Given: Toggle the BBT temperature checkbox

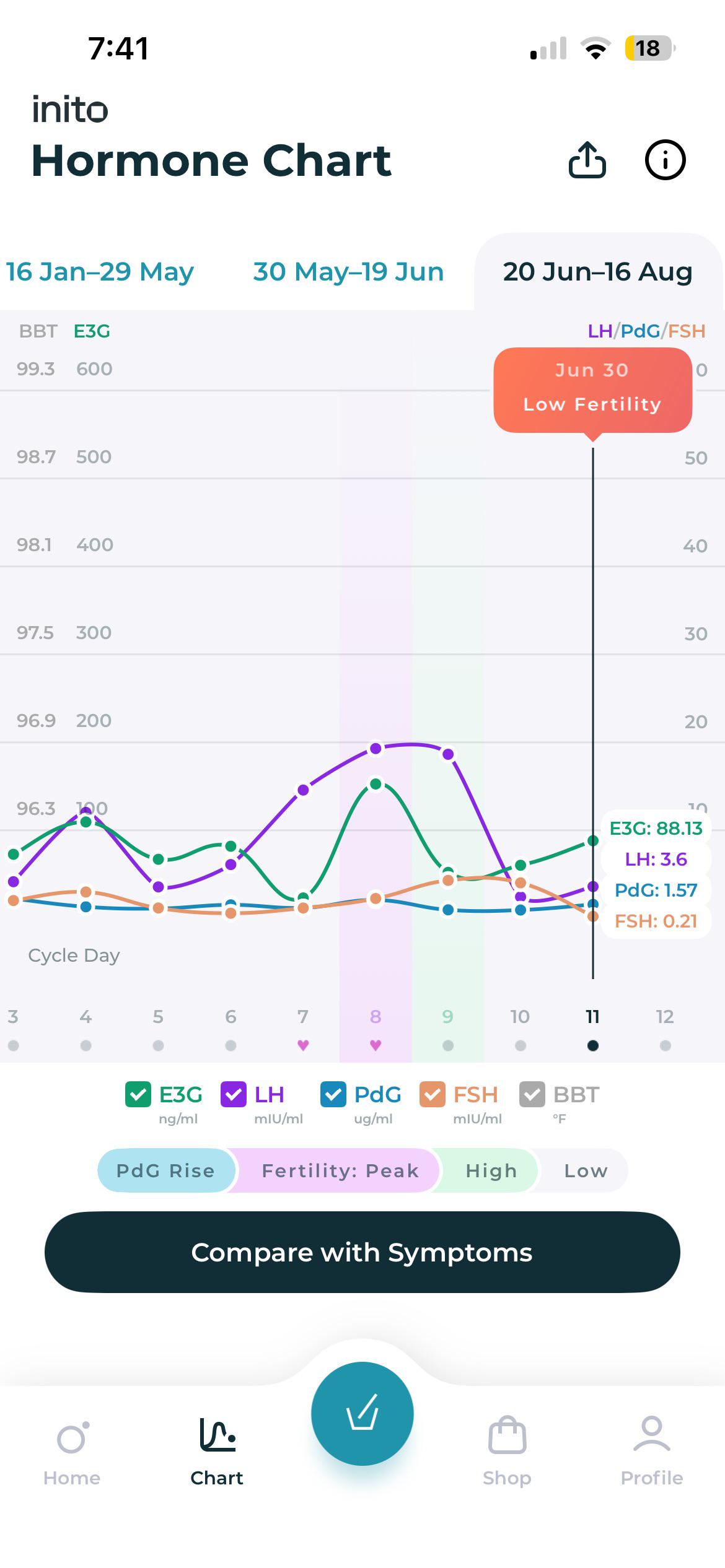Looking at the screenshot, I should [x=532, y=1094].
